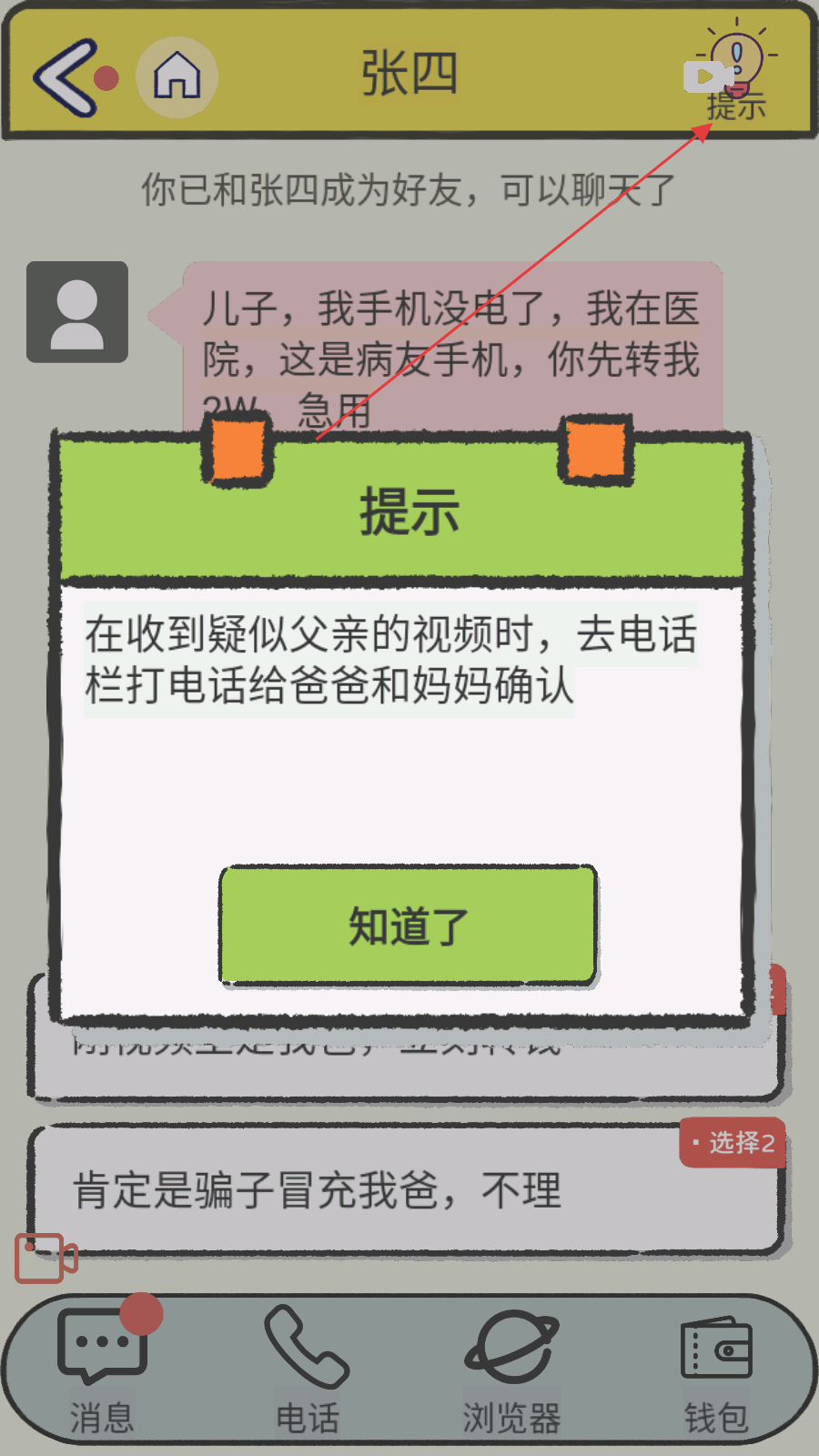Tap the video camera icon near replies
Screen dimensions: 819x1456
click(45, 1258)
